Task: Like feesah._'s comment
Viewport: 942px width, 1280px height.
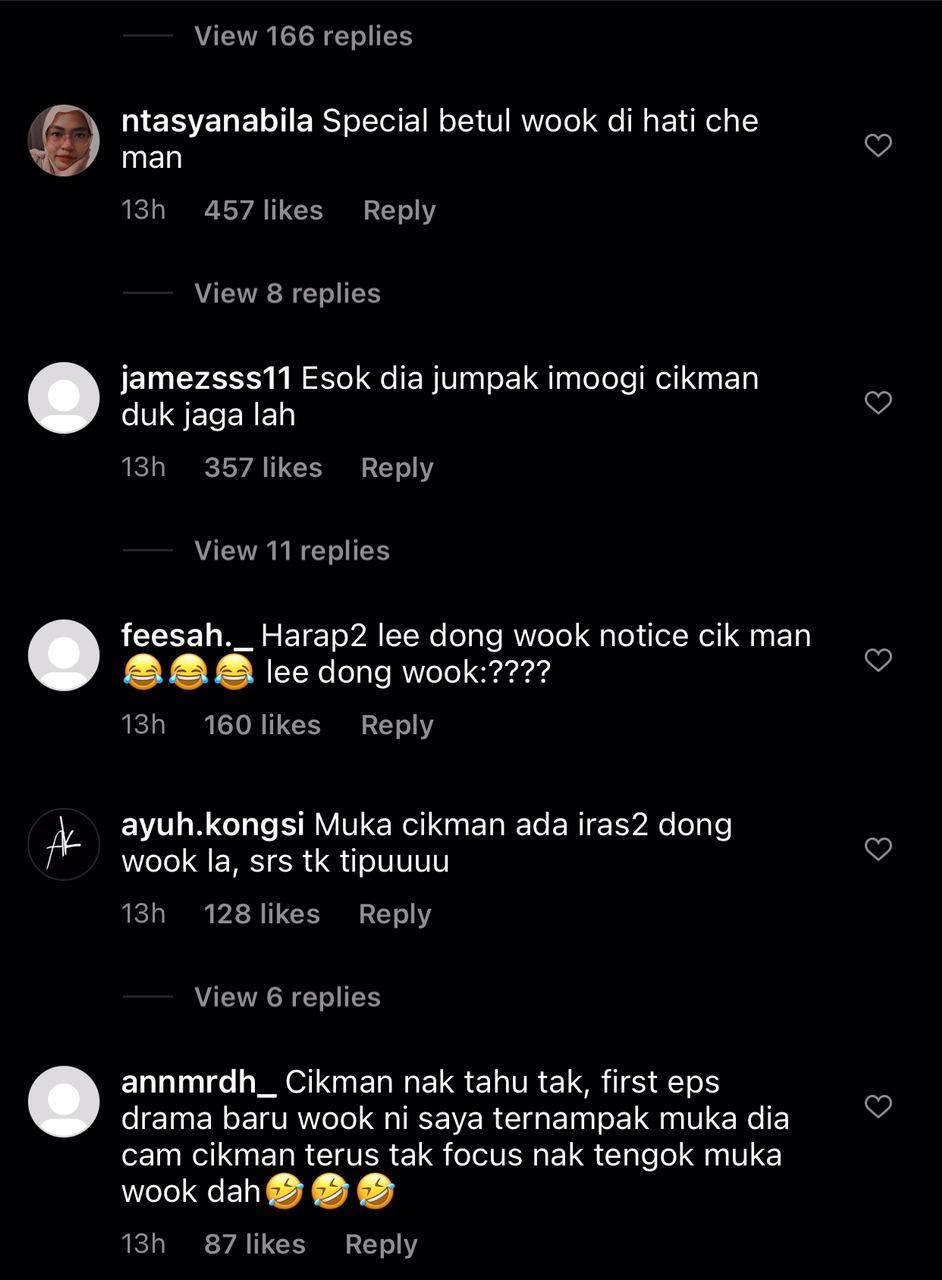Action: pyautogui.click(x=877, y=660)
